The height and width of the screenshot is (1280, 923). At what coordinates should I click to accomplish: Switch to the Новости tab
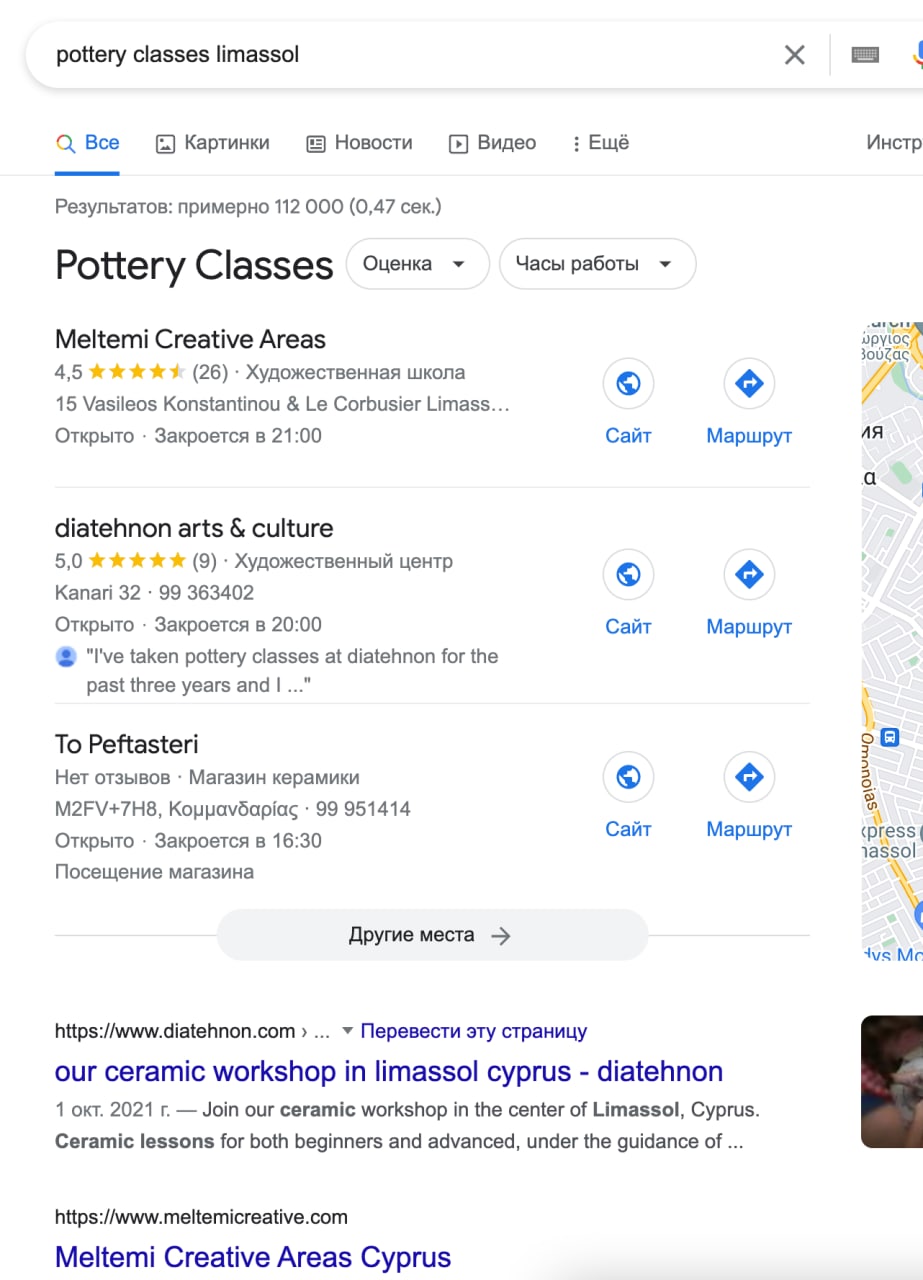(359, 143)
